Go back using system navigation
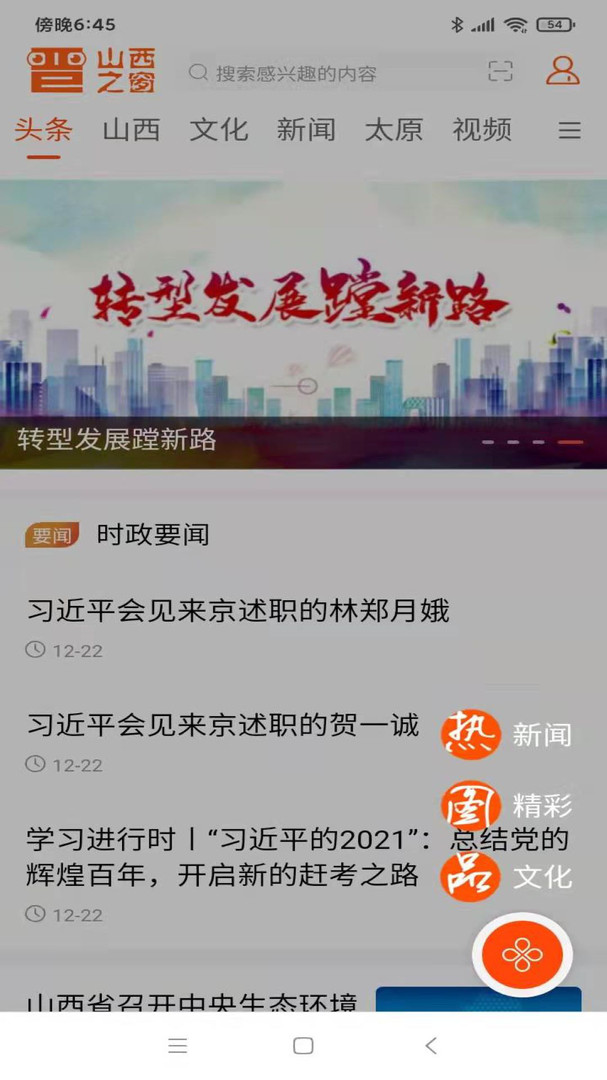This screenshot has width=607, height=1080. point(431,1046)
